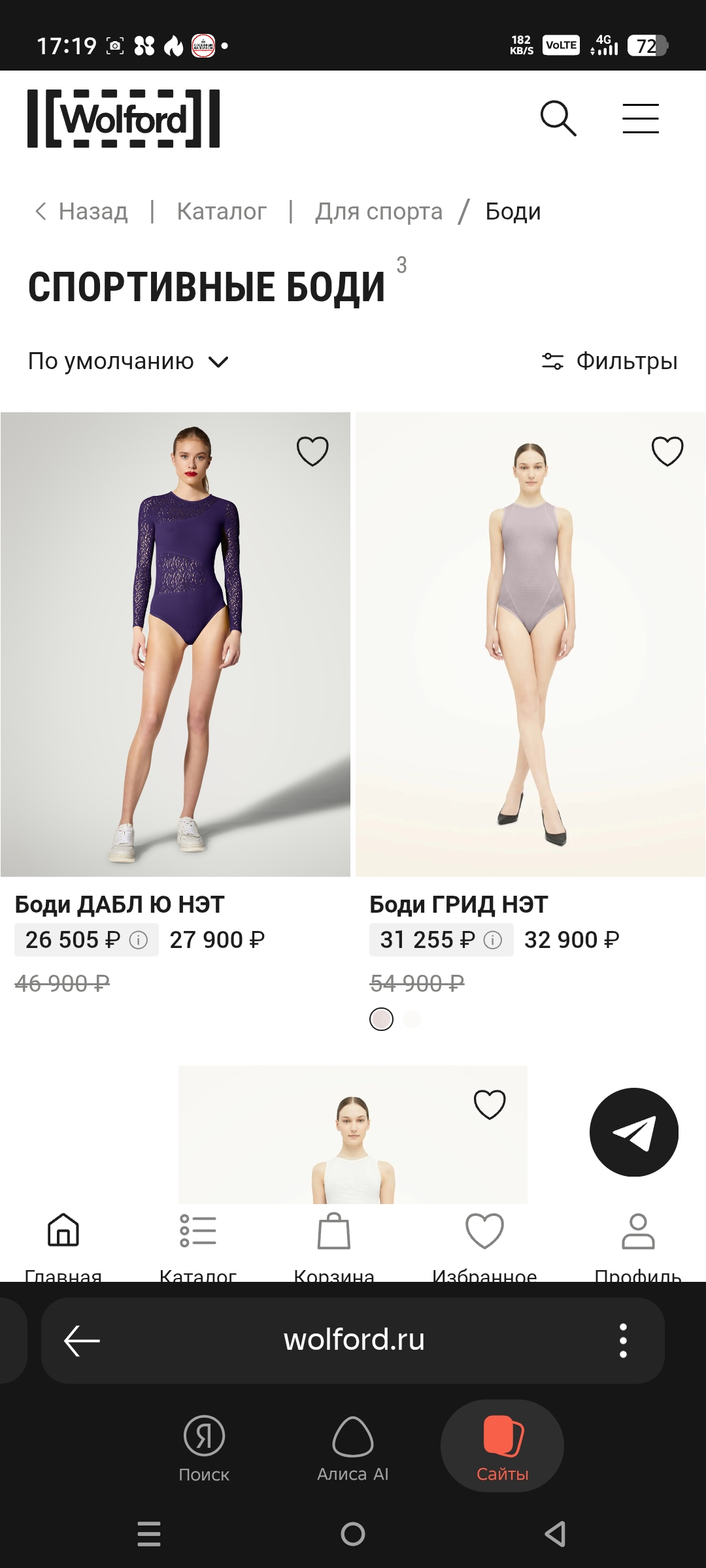Image resolution: width=706 pixels, height=1568 pixels.
Task: Expand the По умолчанию sort dropdown
Action: 128,361
